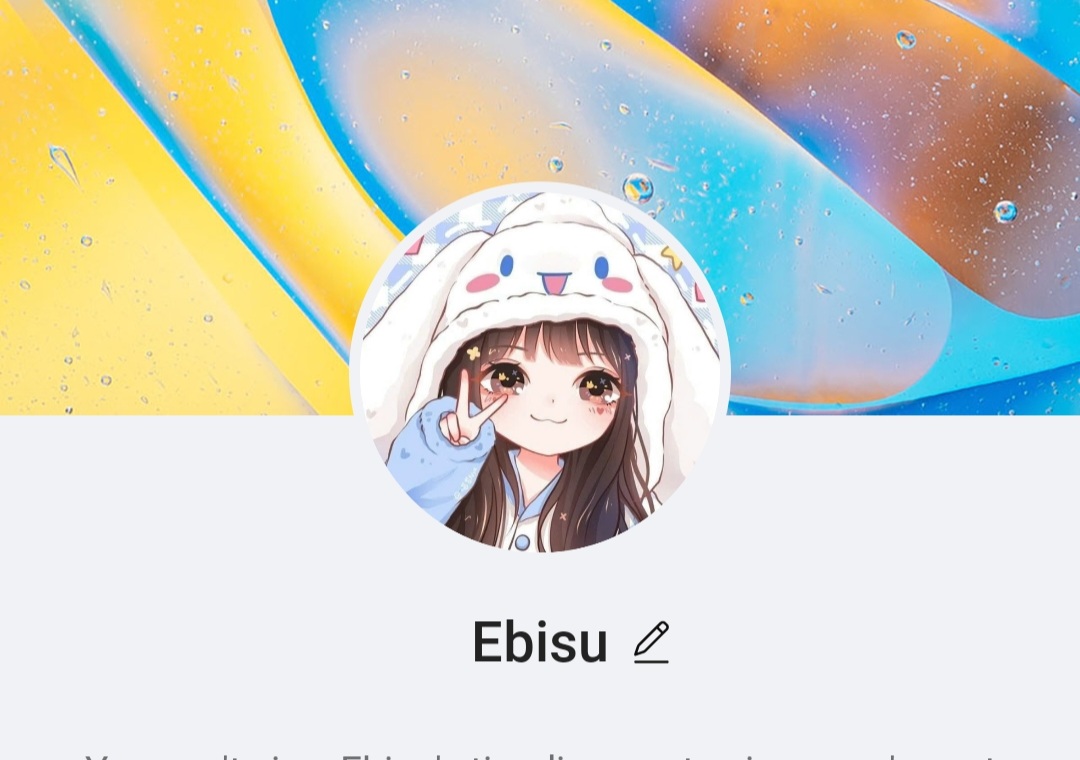
Task: Edit the Ebisu name with the pencil icon
Action: [651, 642]
